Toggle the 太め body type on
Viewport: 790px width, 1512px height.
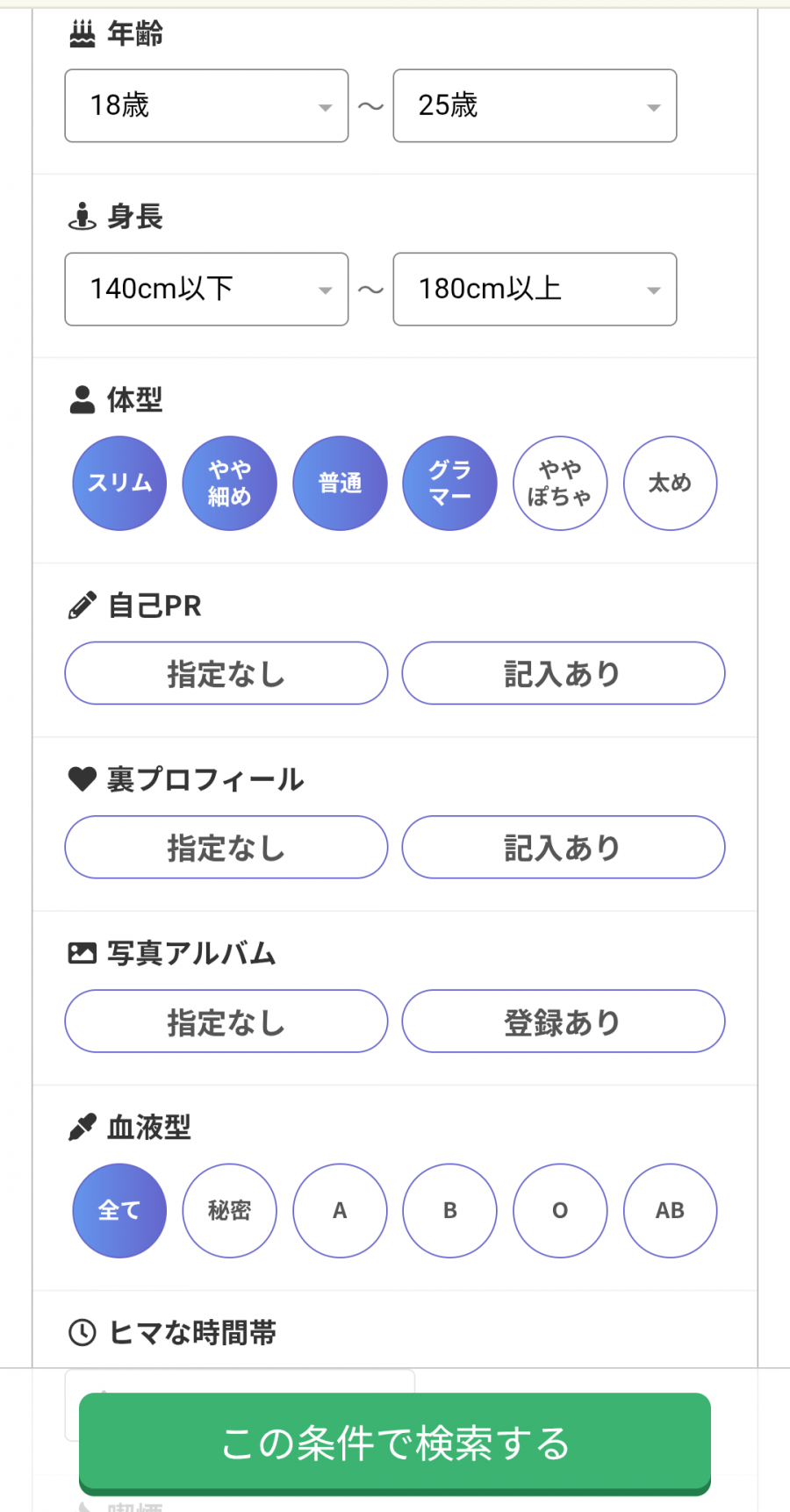pyautogui.click(x=669, y=483)
